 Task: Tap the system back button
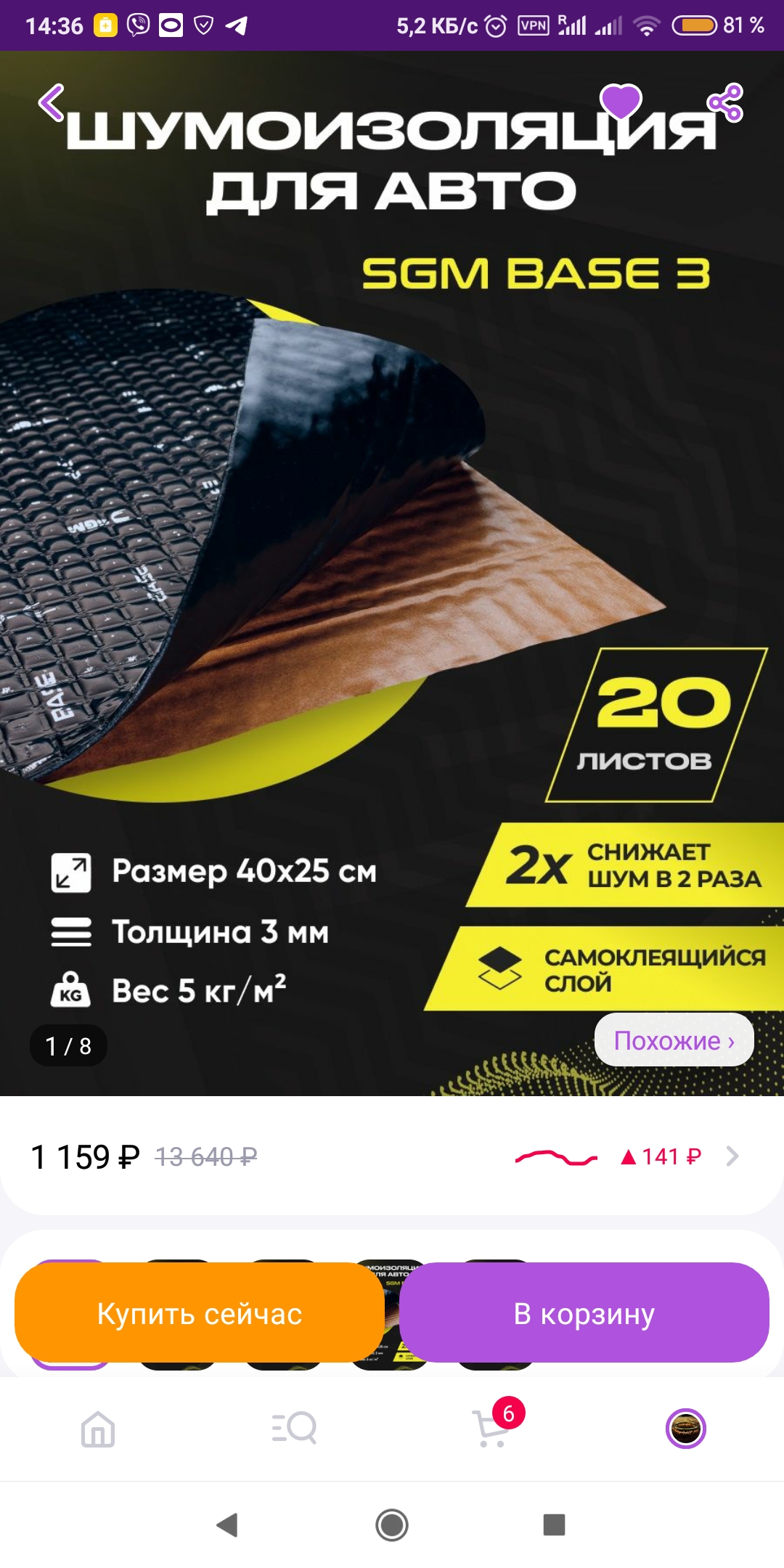[228, 1524]
